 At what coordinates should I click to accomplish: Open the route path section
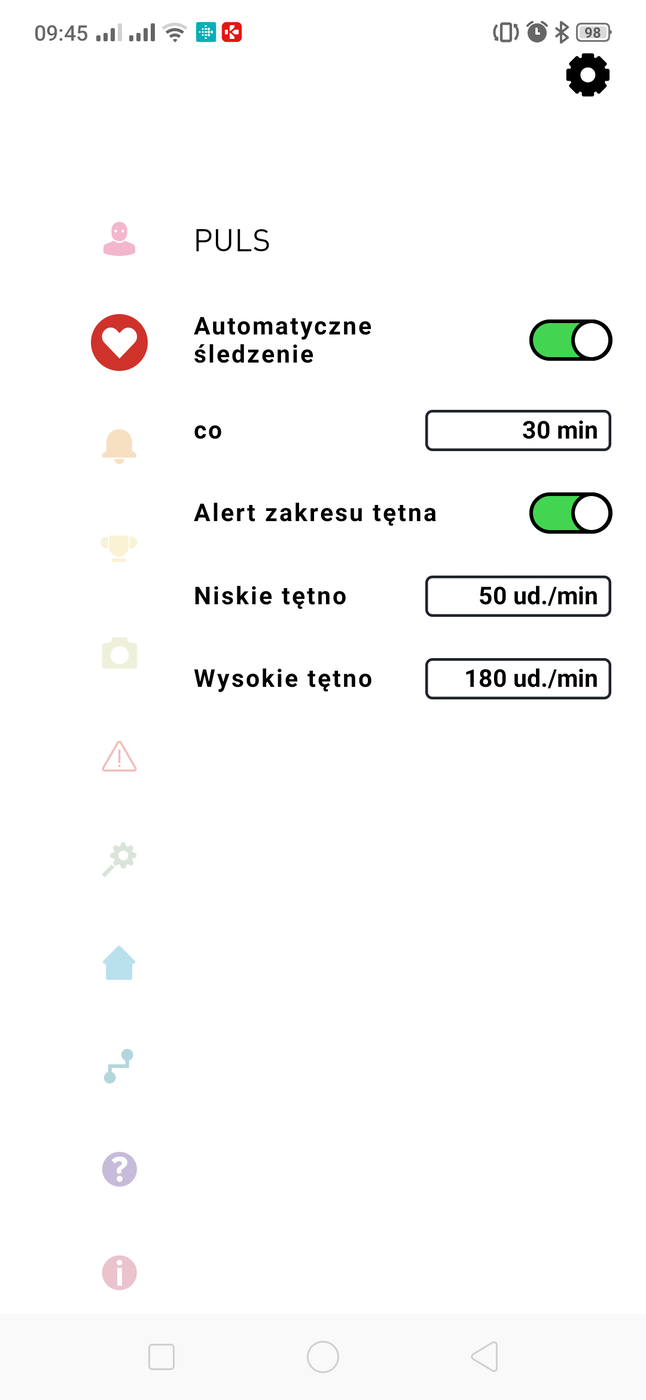pyautogui.click(x=119, y=1066)
